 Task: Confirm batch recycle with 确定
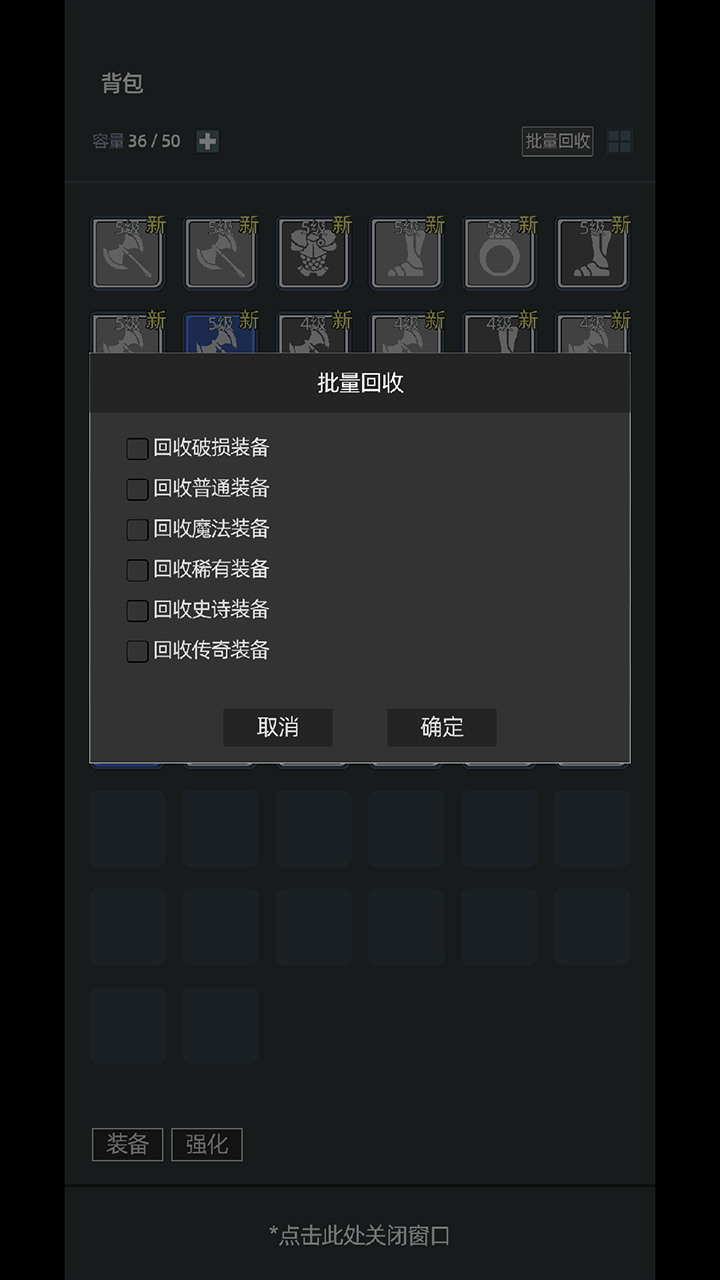click(x=441, y=727)
